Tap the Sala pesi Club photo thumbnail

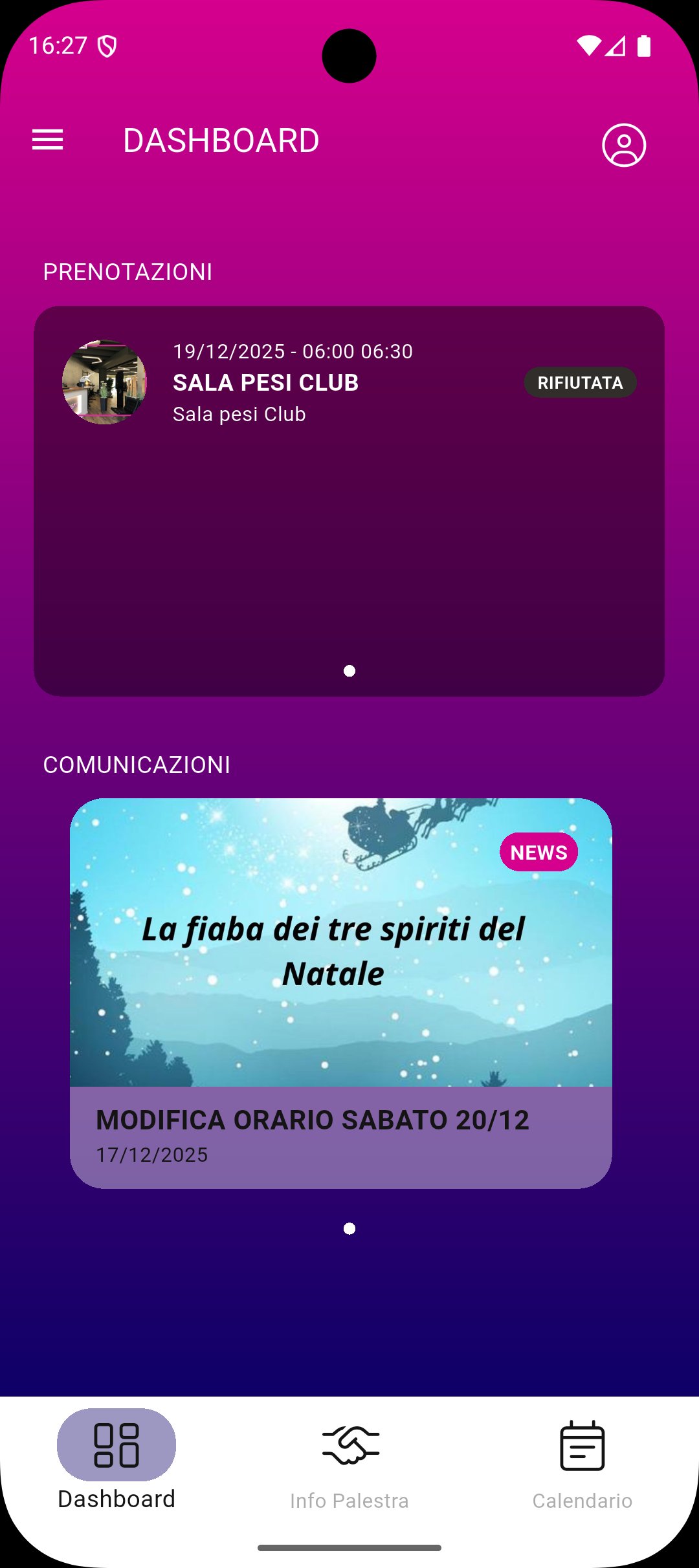106,382
